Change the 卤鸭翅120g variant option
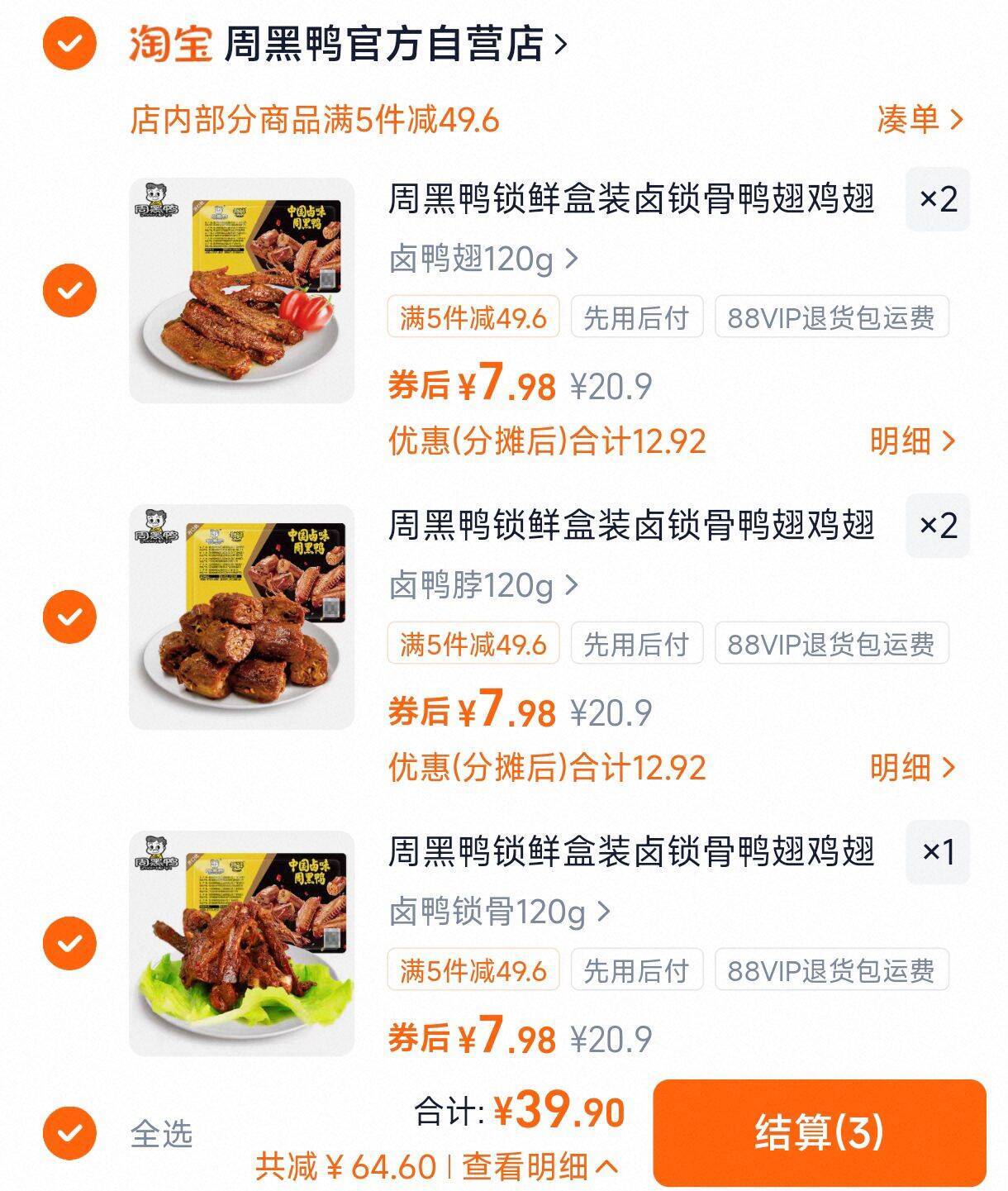 483,260
